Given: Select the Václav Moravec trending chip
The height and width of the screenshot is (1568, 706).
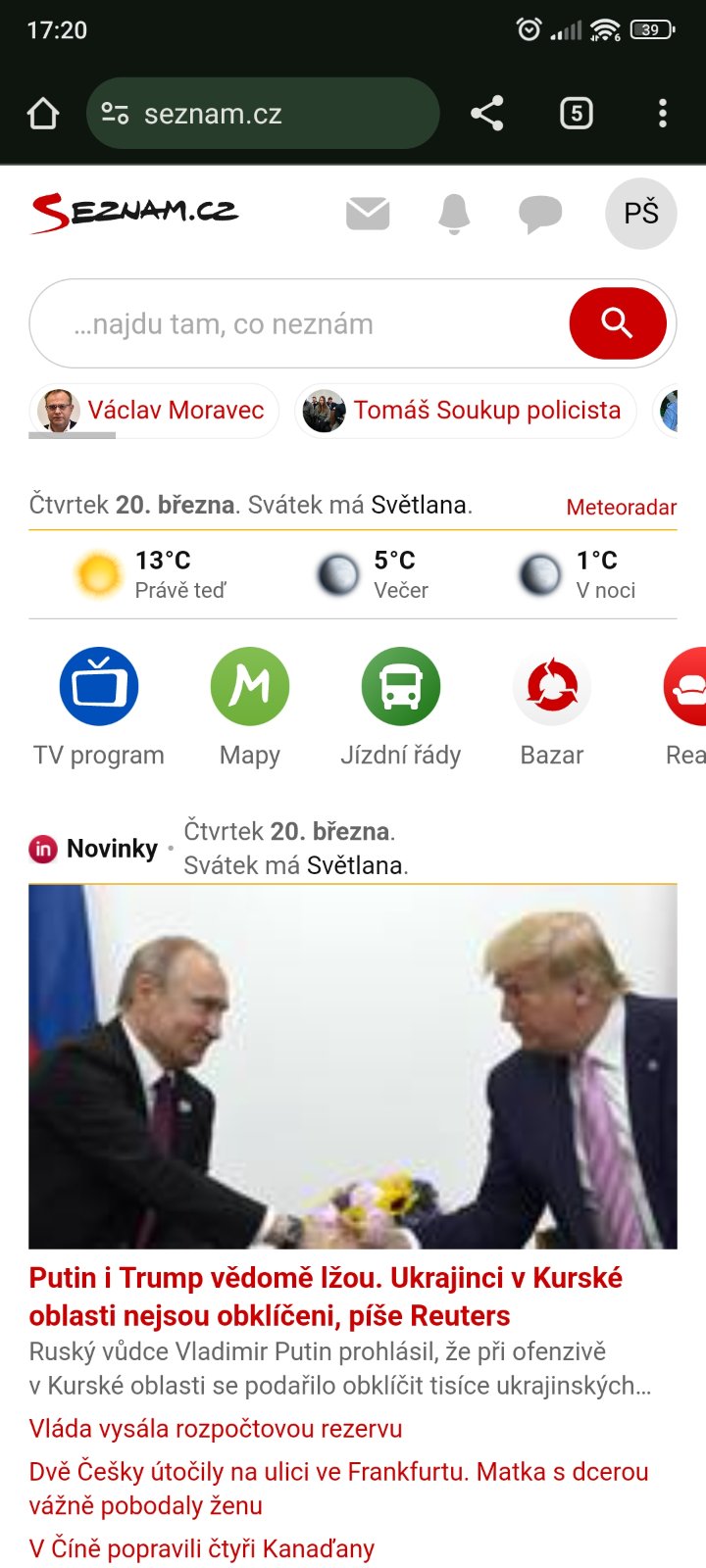Looking at the screenshot, I should (155, 411).
